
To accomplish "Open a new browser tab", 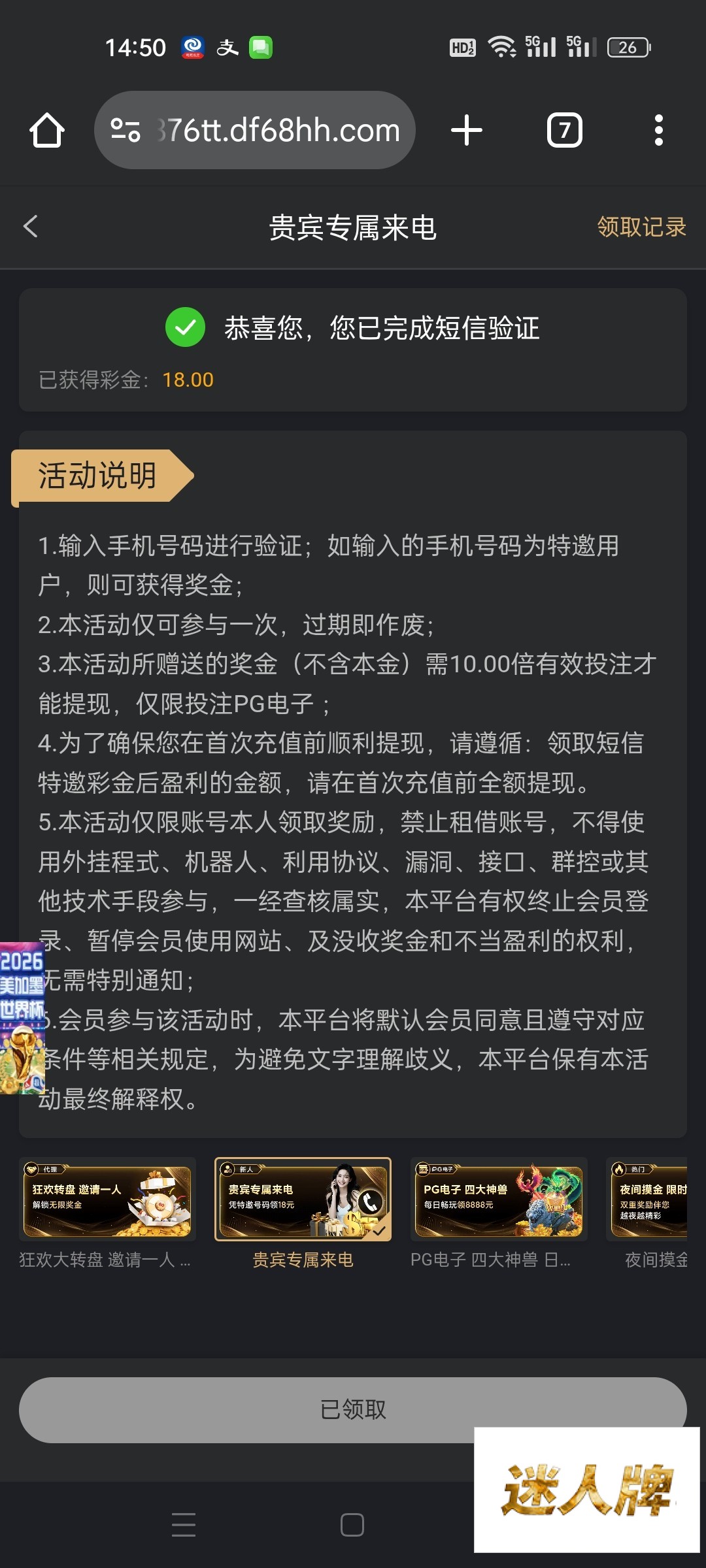I will tap(467, 130).
